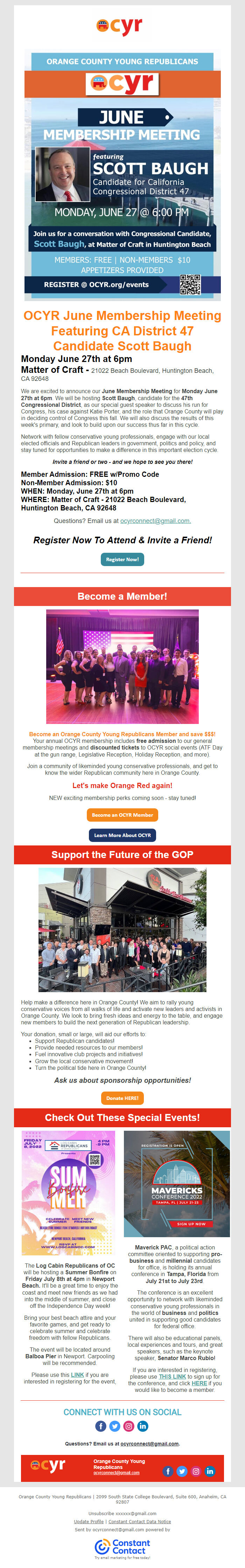
Task: Tap HERE to become a Maverick PAC member
Action: (199, 1383)
